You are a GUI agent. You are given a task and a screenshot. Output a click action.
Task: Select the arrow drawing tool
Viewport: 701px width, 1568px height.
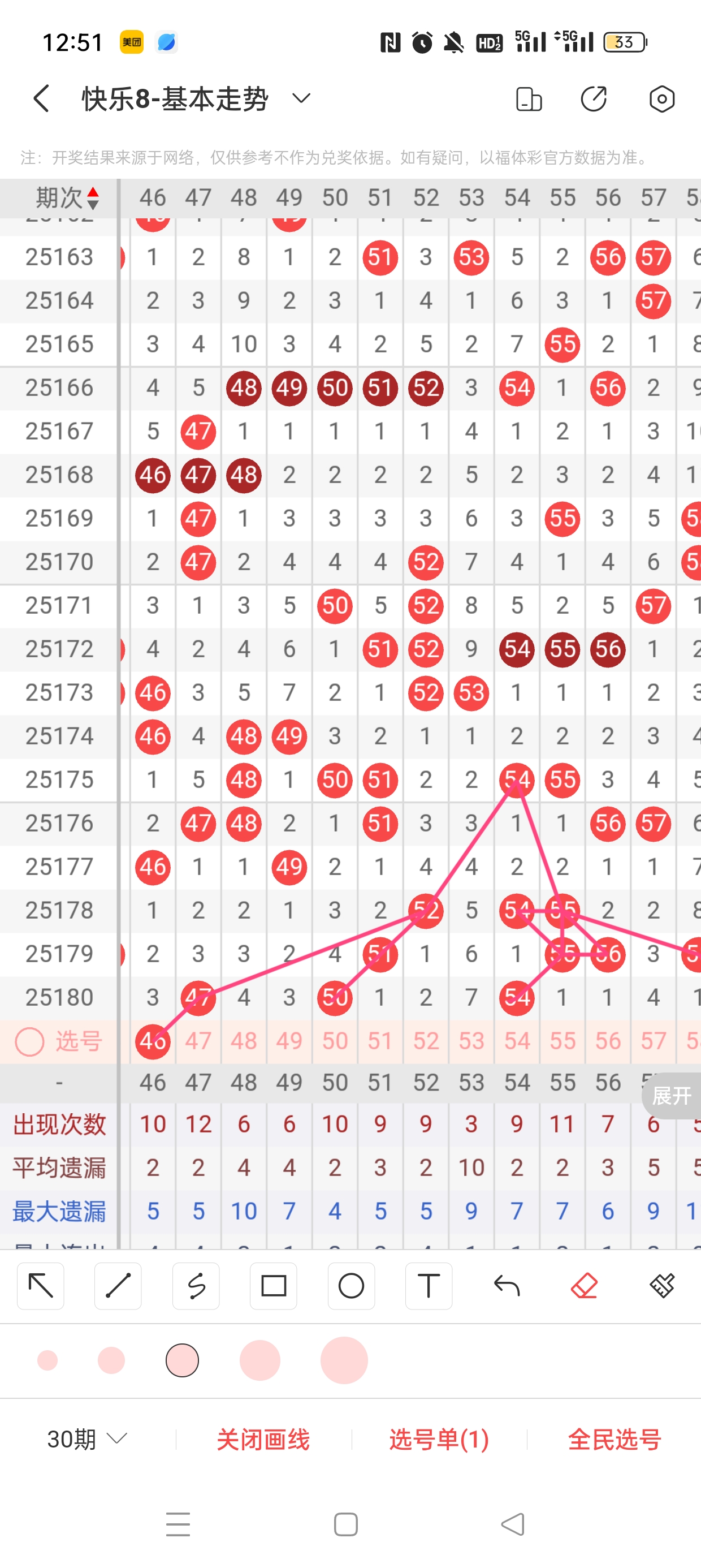pos(41,1286)
